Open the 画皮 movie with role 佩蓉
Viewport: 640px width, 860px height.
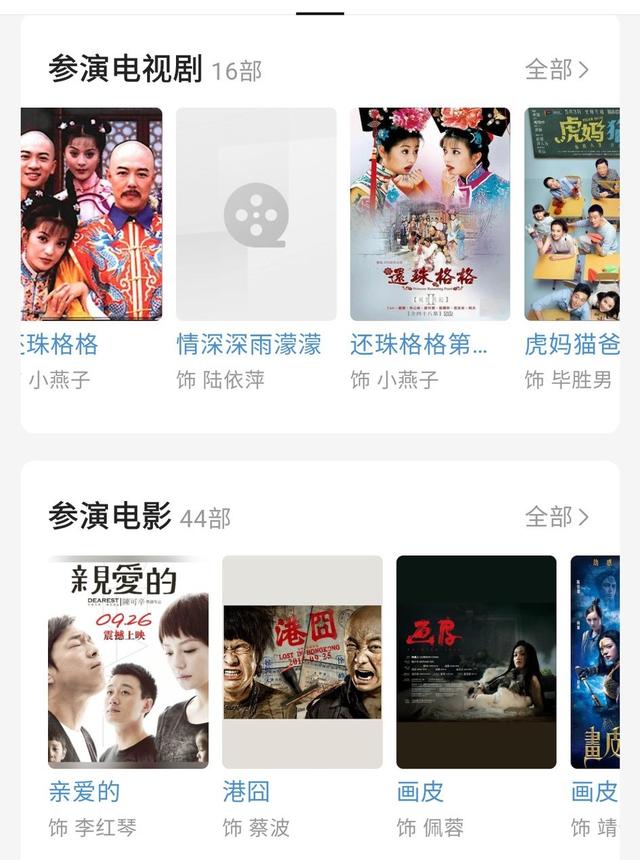click(x=476, y=661)
